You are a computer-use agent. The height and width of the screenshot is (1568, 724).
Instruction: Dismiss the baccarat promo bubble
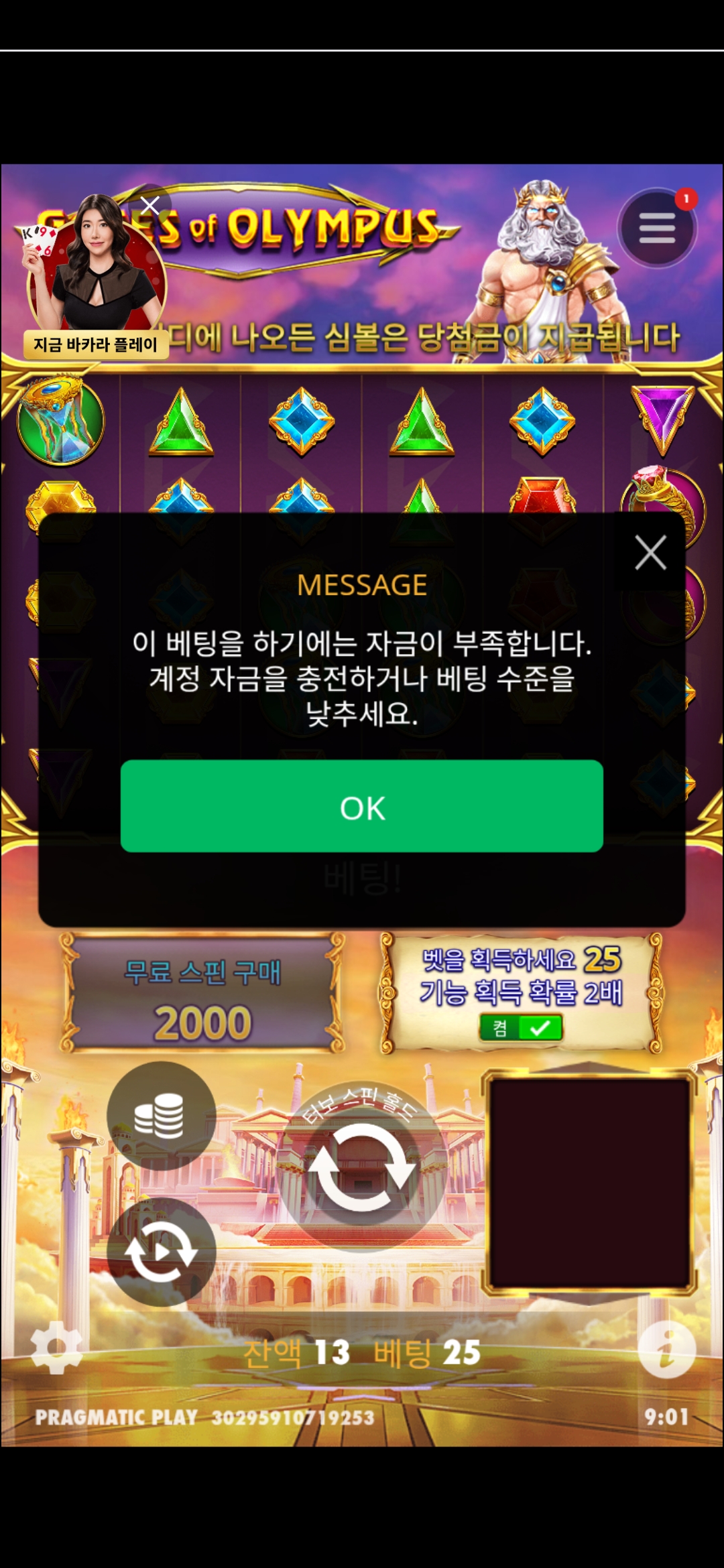(150, 206)
